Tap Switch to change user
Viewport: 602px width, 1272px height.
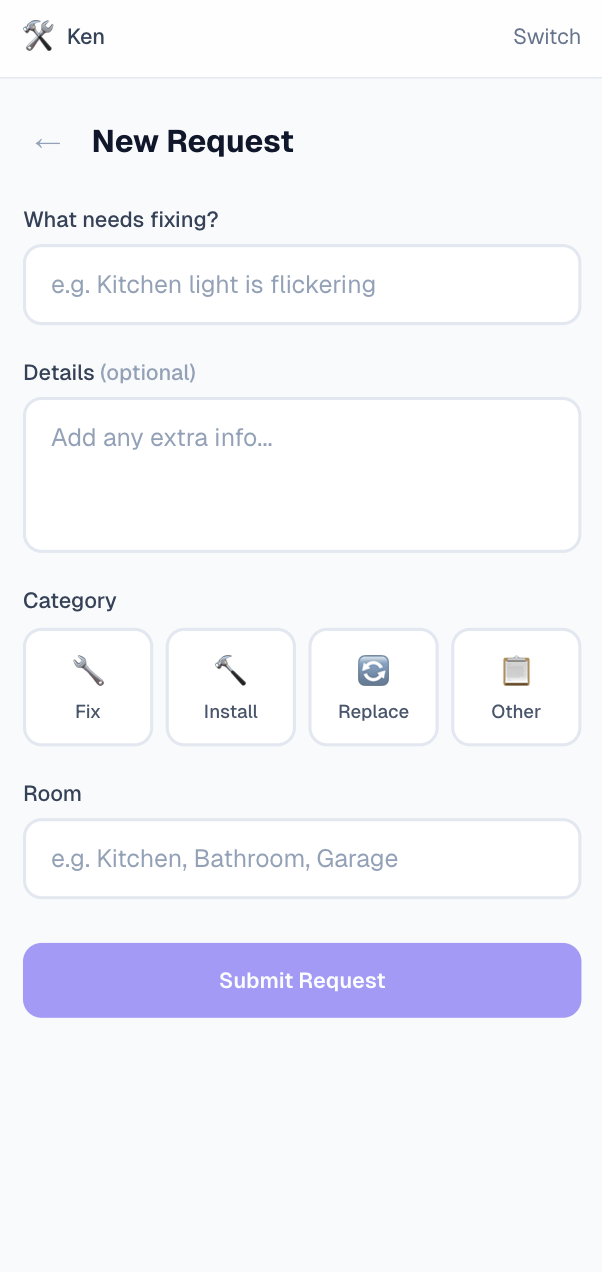tap(546, 37)
